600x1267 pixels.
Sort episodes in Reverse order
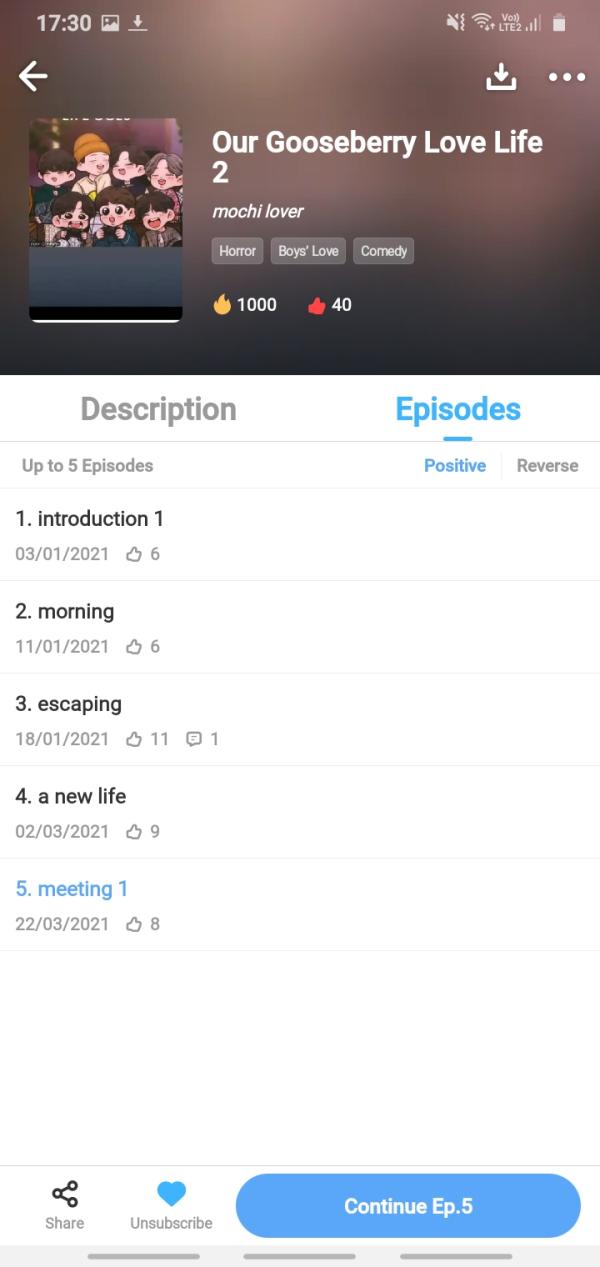547,465
